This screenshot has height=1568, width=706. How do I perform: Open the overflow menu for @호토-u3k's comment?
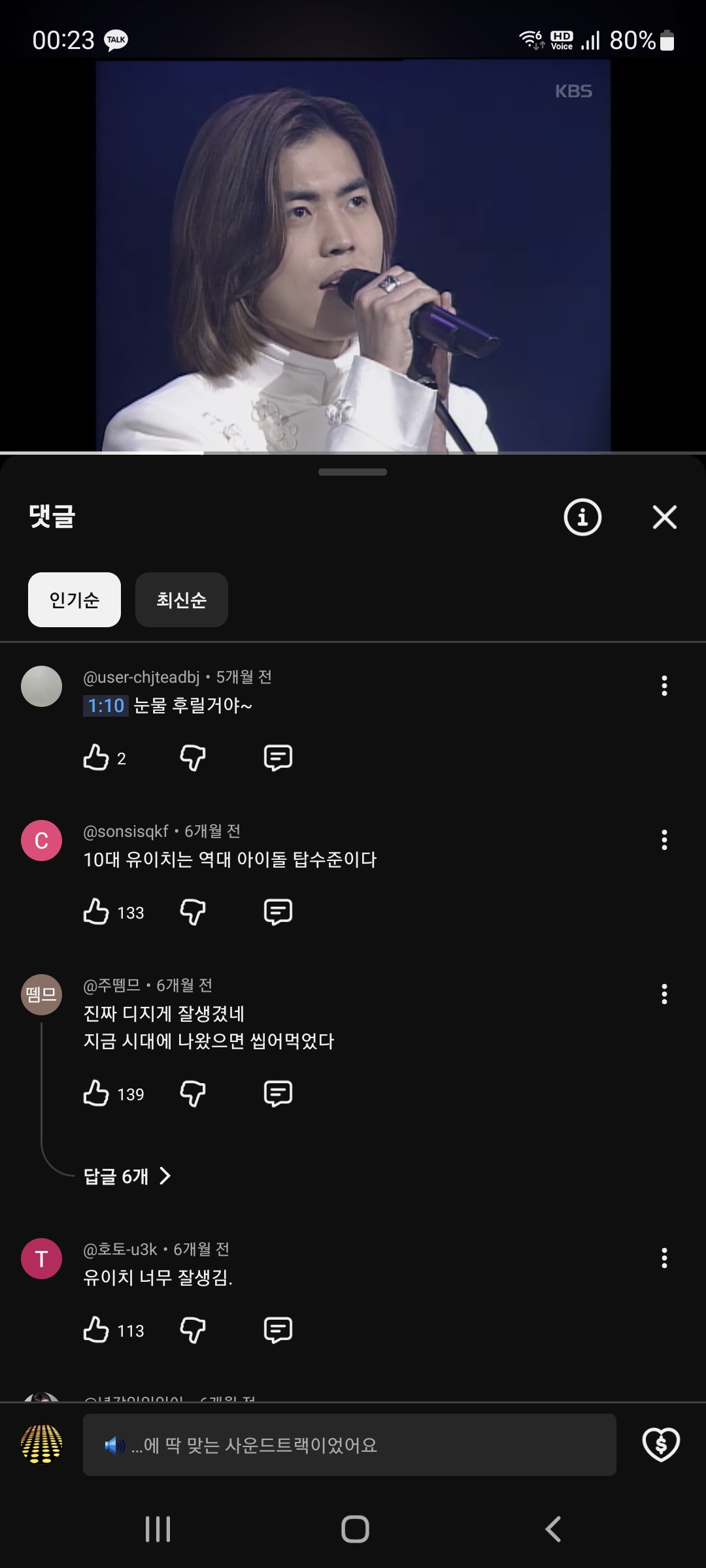664,1258
